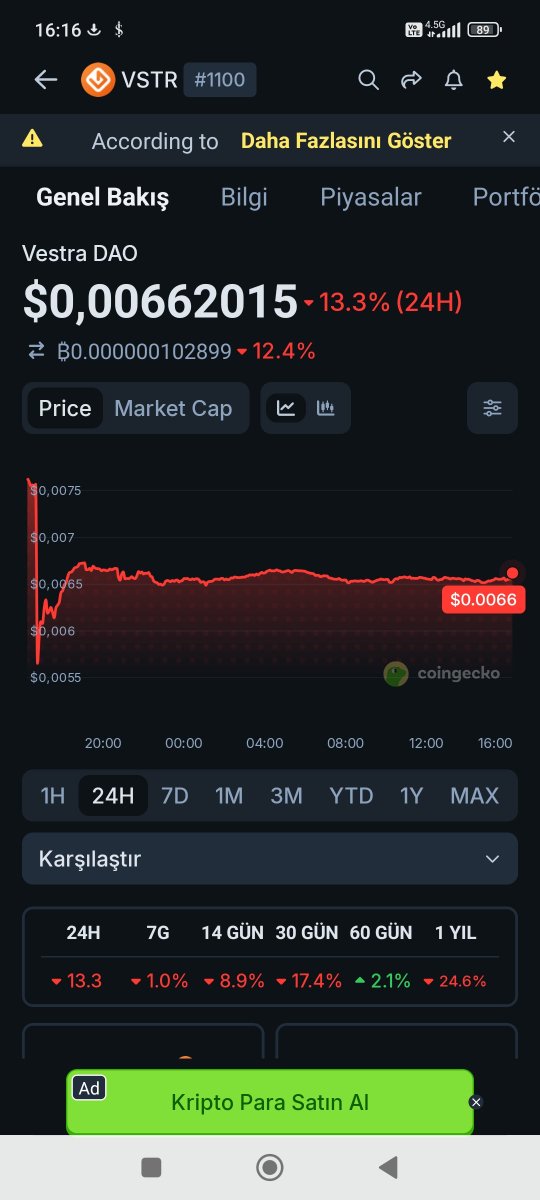Share the VSTR coin page
The width and height of the screenshot is (540, 1200).
point(411,80)
